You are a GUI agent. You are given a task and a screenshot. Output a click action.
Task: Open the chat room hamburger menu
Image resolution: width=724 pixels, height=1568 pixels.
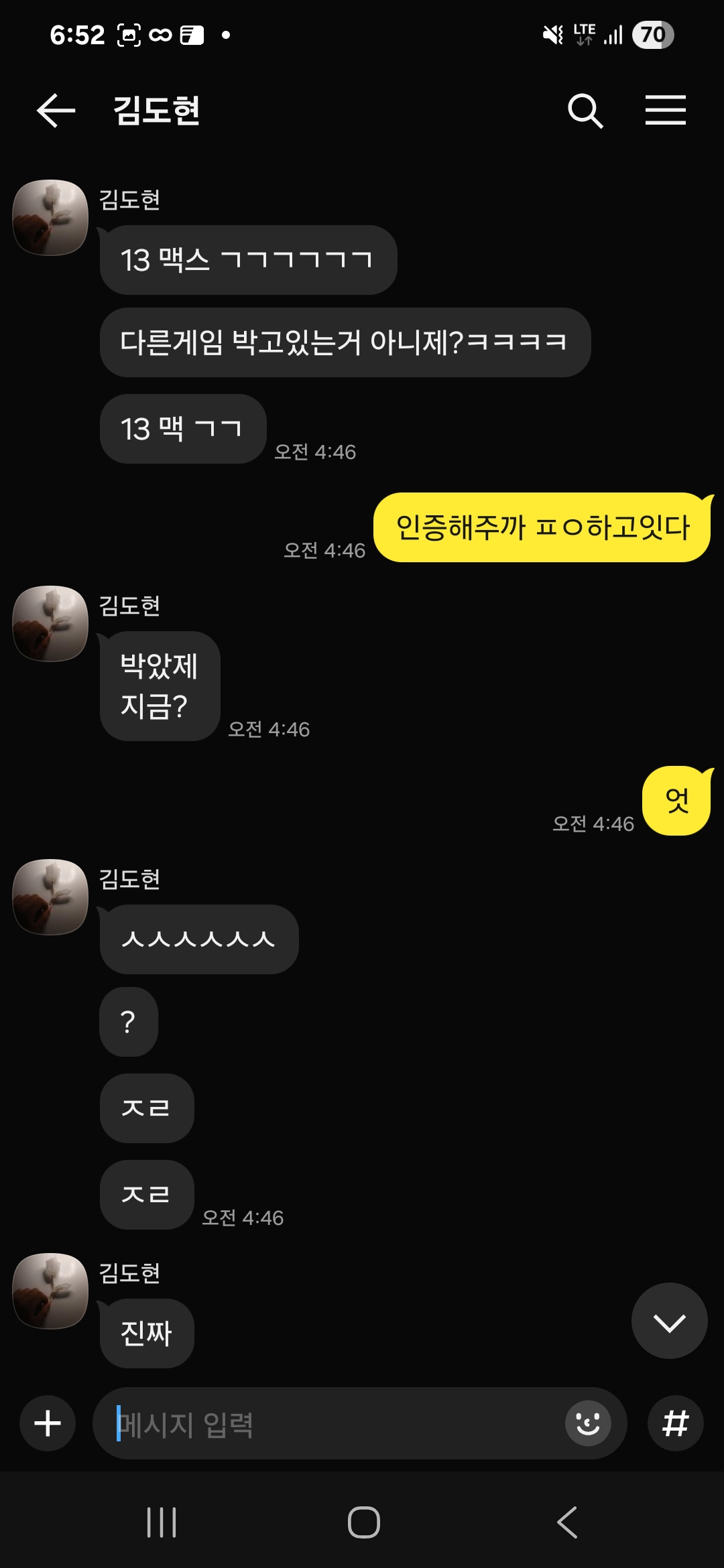click(x=665, y=111)
